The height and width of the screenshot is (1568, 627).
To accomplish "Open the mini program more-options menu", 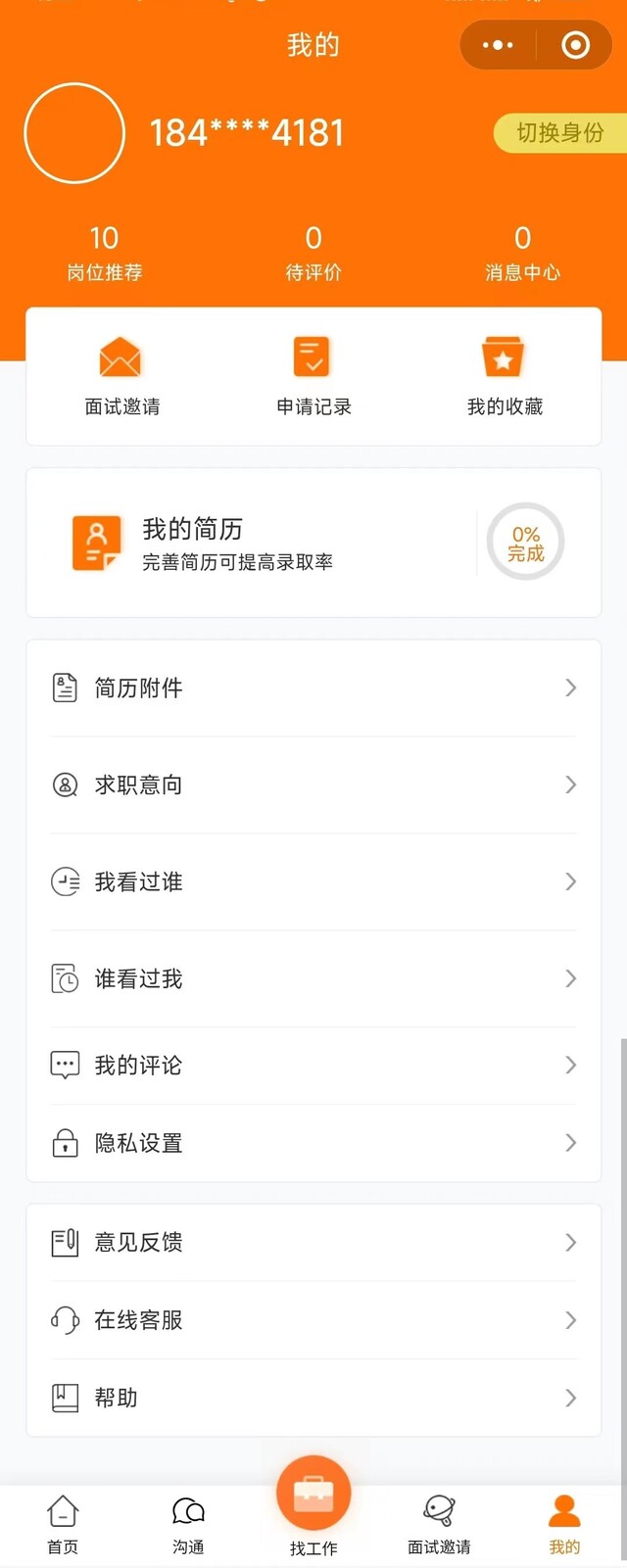I will pos(498,45).
